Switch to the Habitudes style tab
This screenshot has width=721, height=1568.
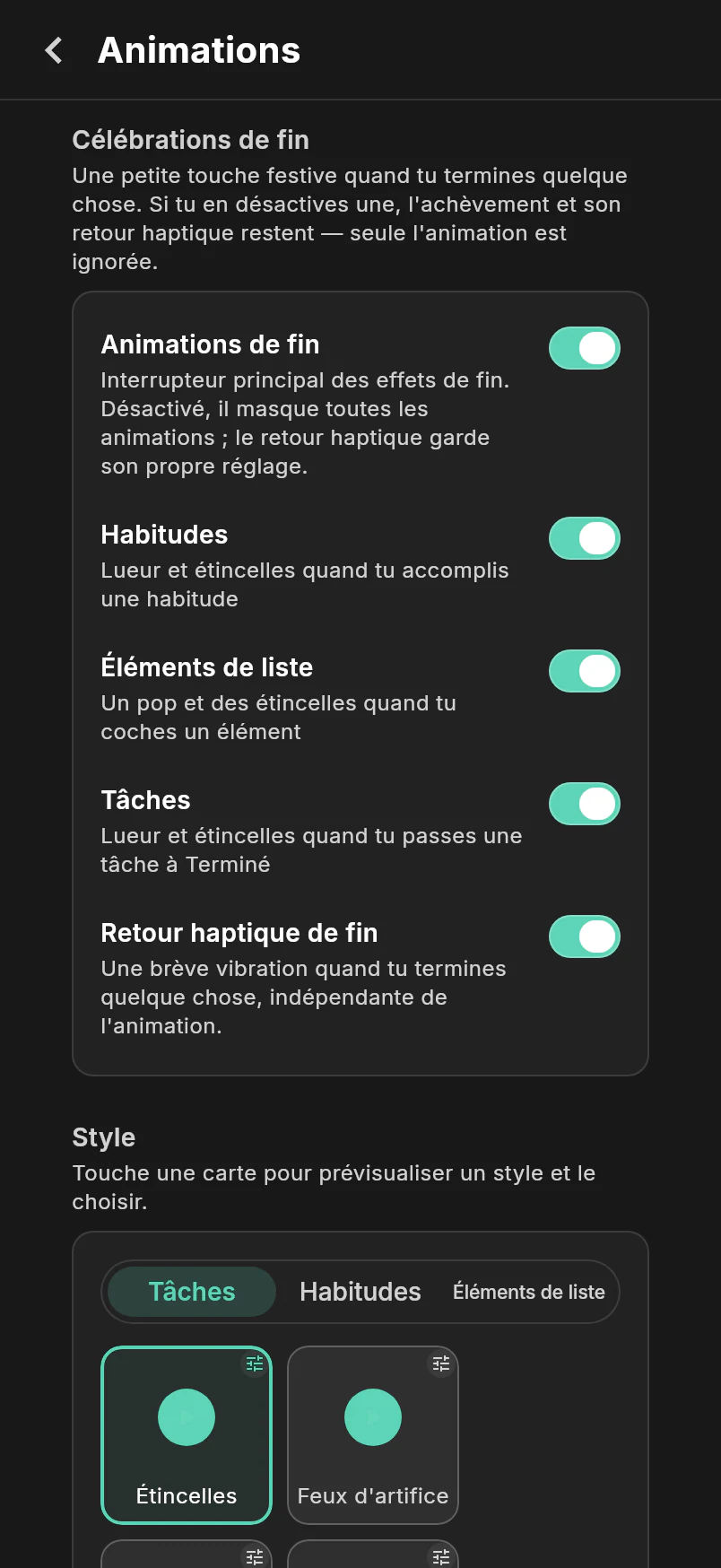360,1292
